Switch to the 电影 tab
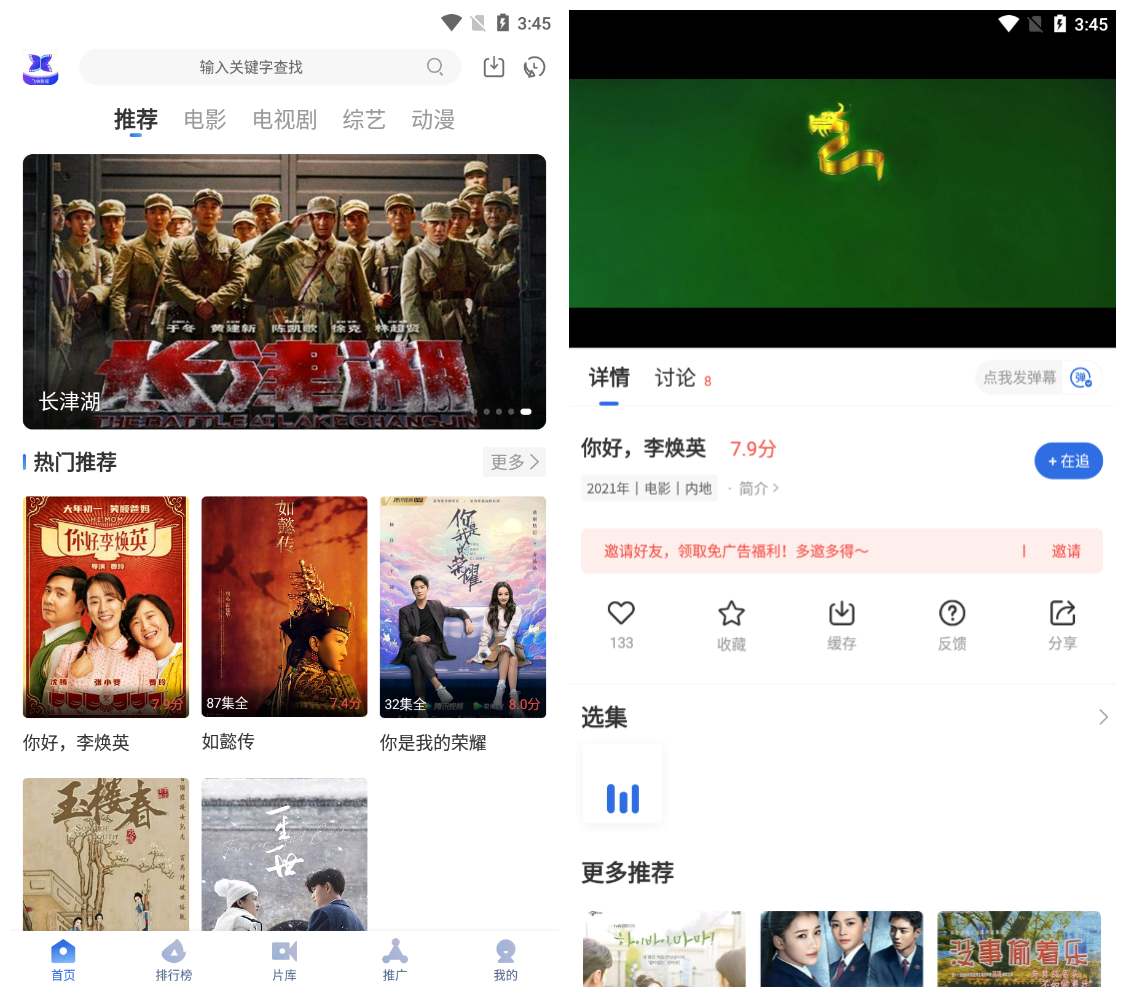The height and width of the screenshot is (997, 1126). pos(205,120)
